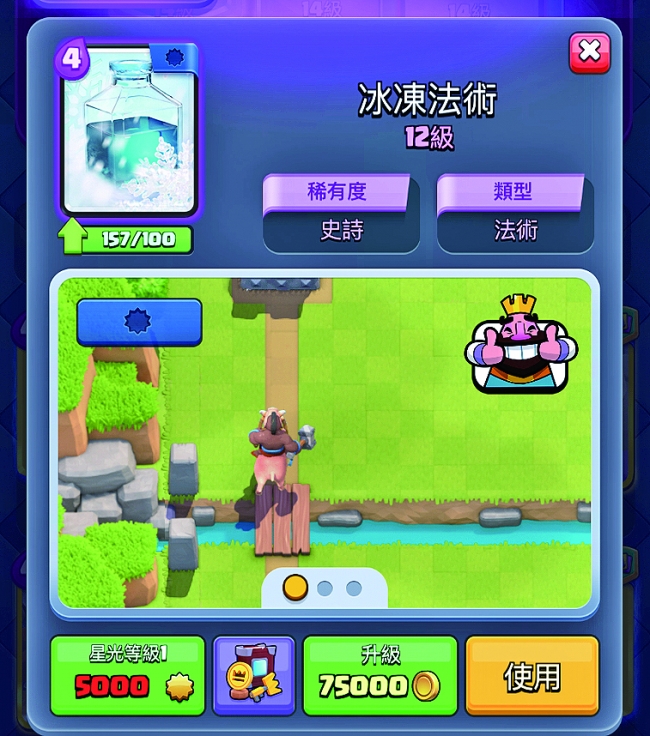Image resolution: width=650 pixels, height=736 pixels.
Task: Tap 使用 to use this card
Action: (531, 676)
